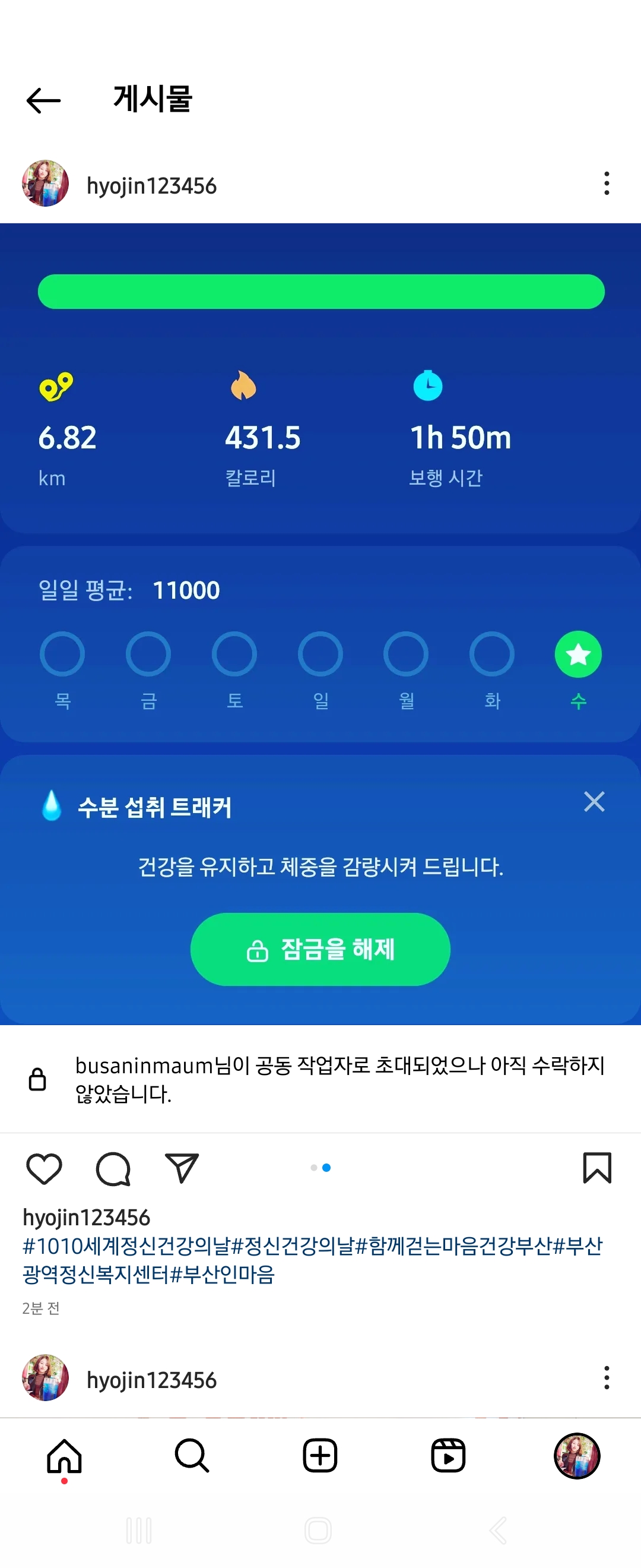Screen dimensions: 641x1568
Task: Switch to the home feed tab
Action: [x=65, y=1456]
